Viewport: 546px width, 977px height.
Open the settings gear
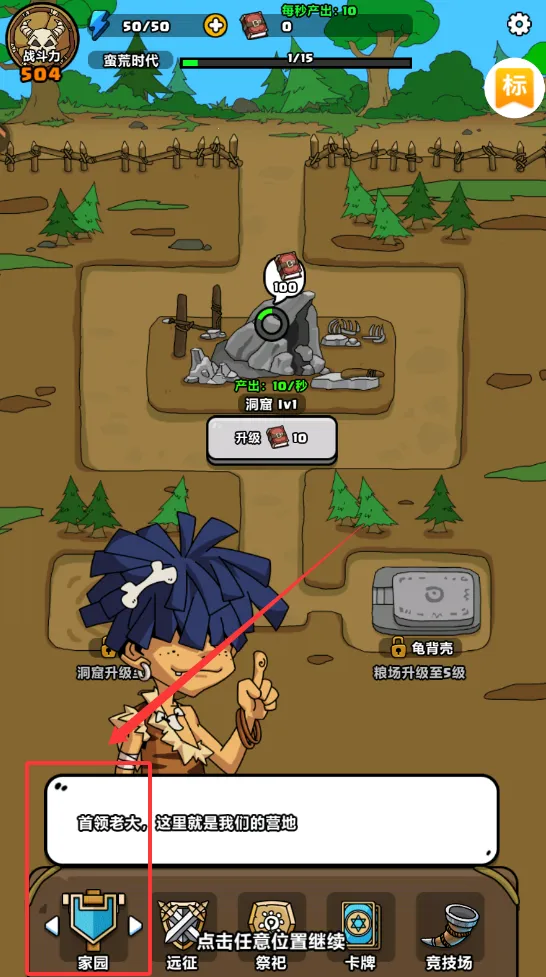(519, 24)
